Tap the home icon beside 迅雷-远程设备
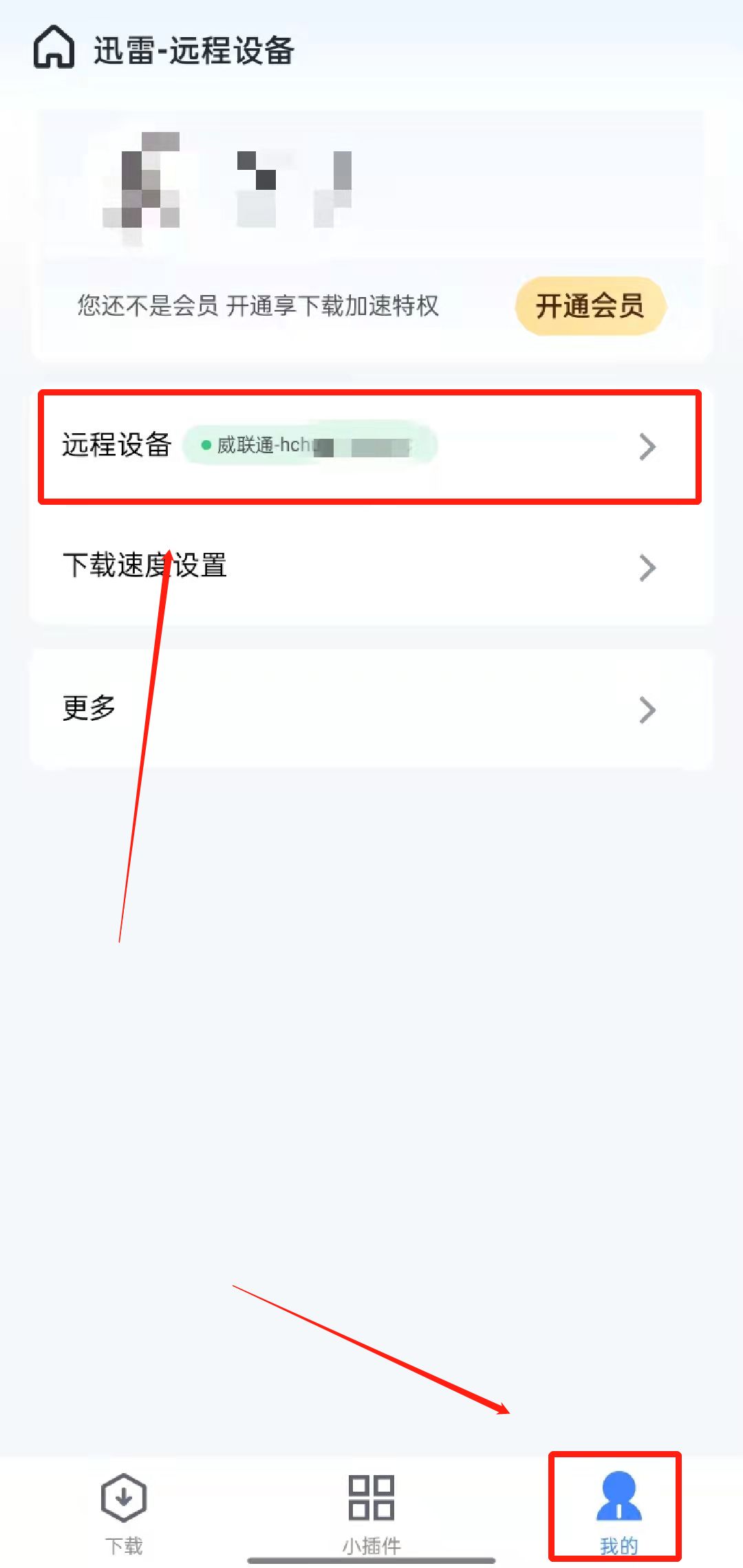 coord(54,48)
